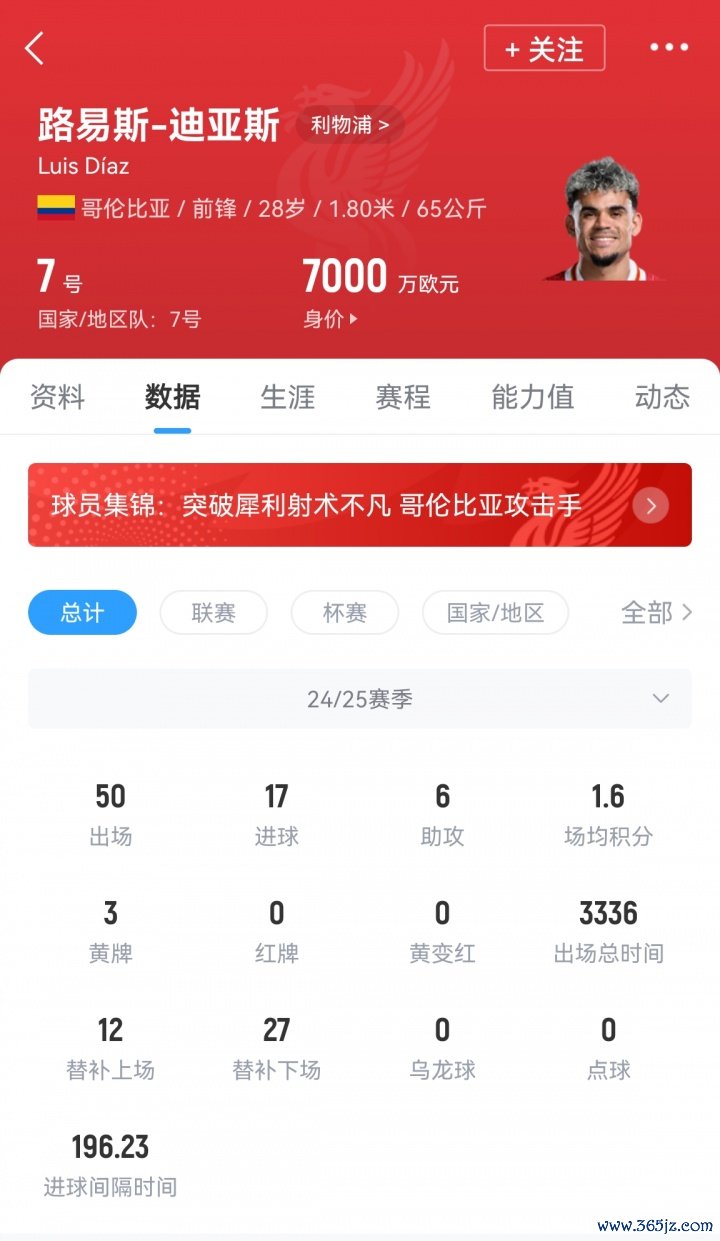720x1241 pixels.
Task: Filter stats by 联赛
Action: click(x=214, y=612)
